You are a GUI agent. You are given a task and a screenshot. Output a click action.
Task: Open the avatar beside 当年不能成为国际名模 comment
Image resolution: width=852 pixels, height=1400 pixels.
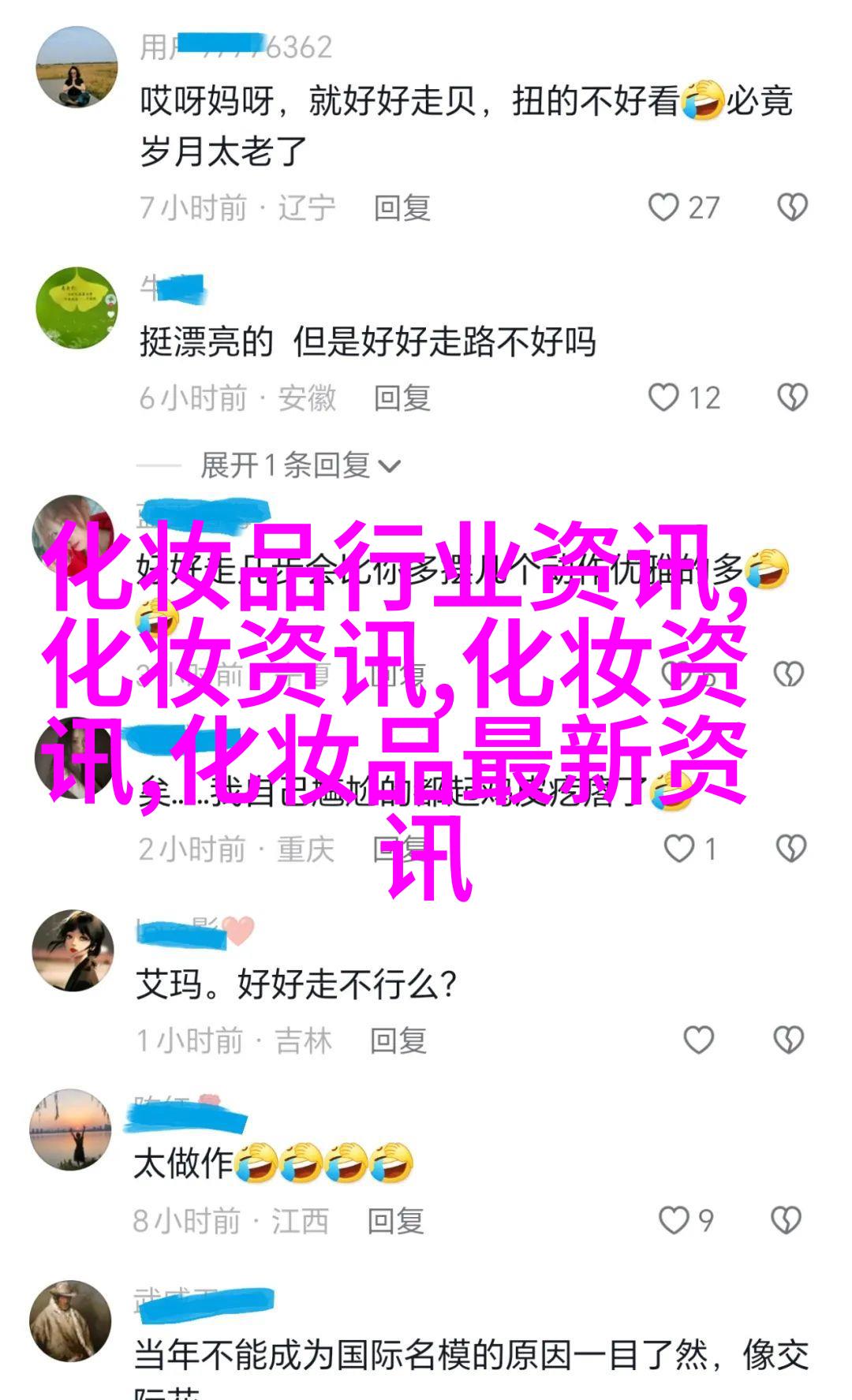pos(71,1321)
